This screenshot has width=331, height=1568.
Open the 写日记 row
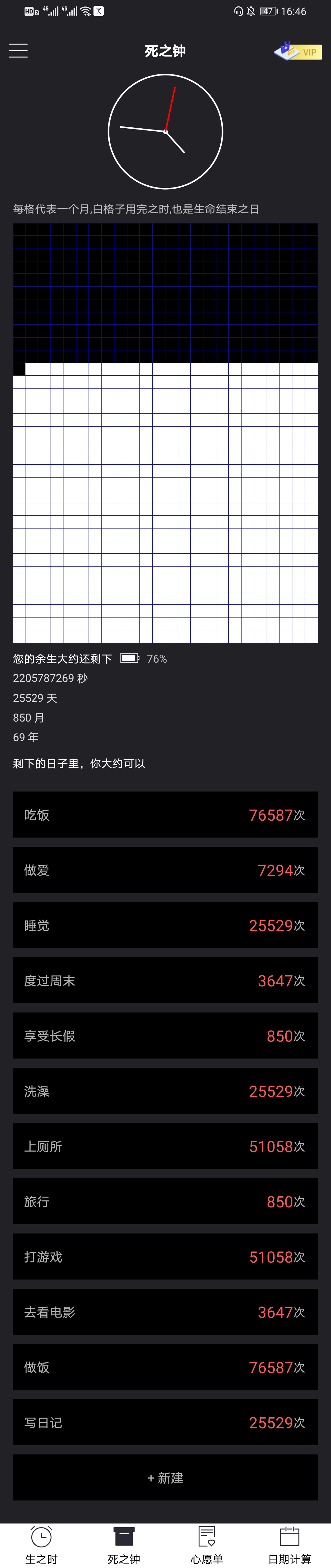coord(165,1423)
